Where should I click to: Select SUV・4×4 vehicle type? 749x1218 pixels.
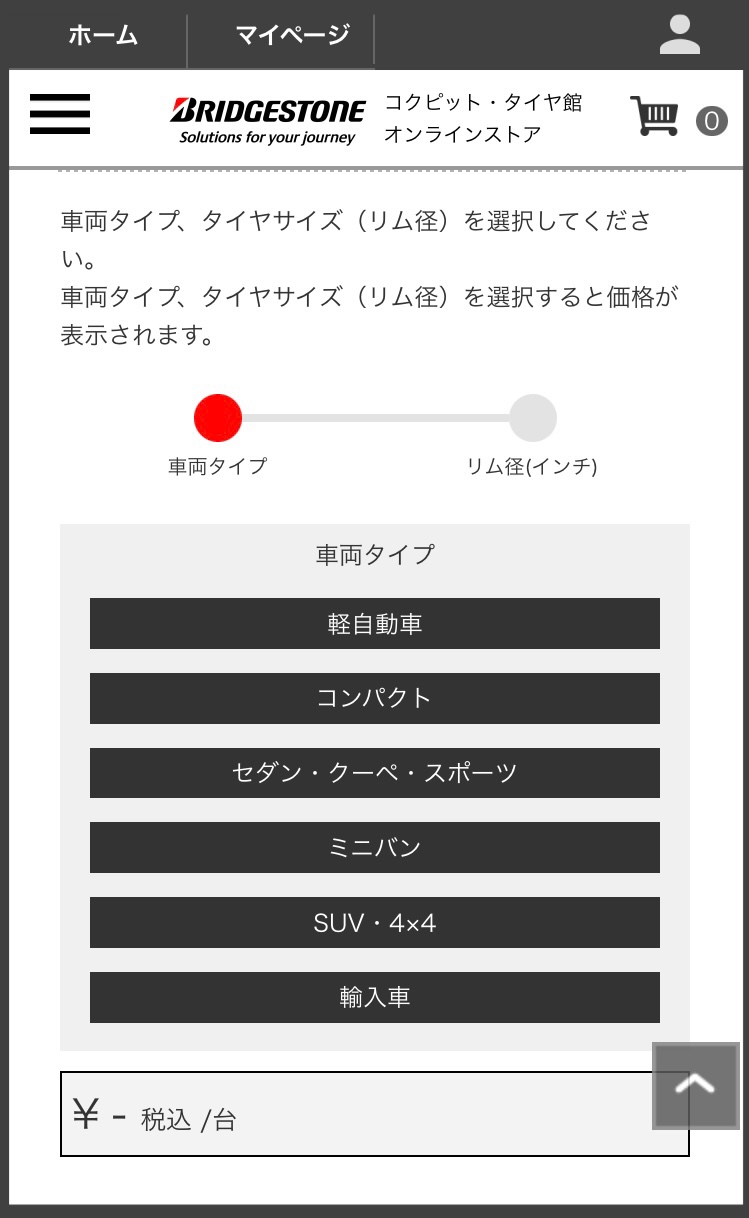click(374, 922)
